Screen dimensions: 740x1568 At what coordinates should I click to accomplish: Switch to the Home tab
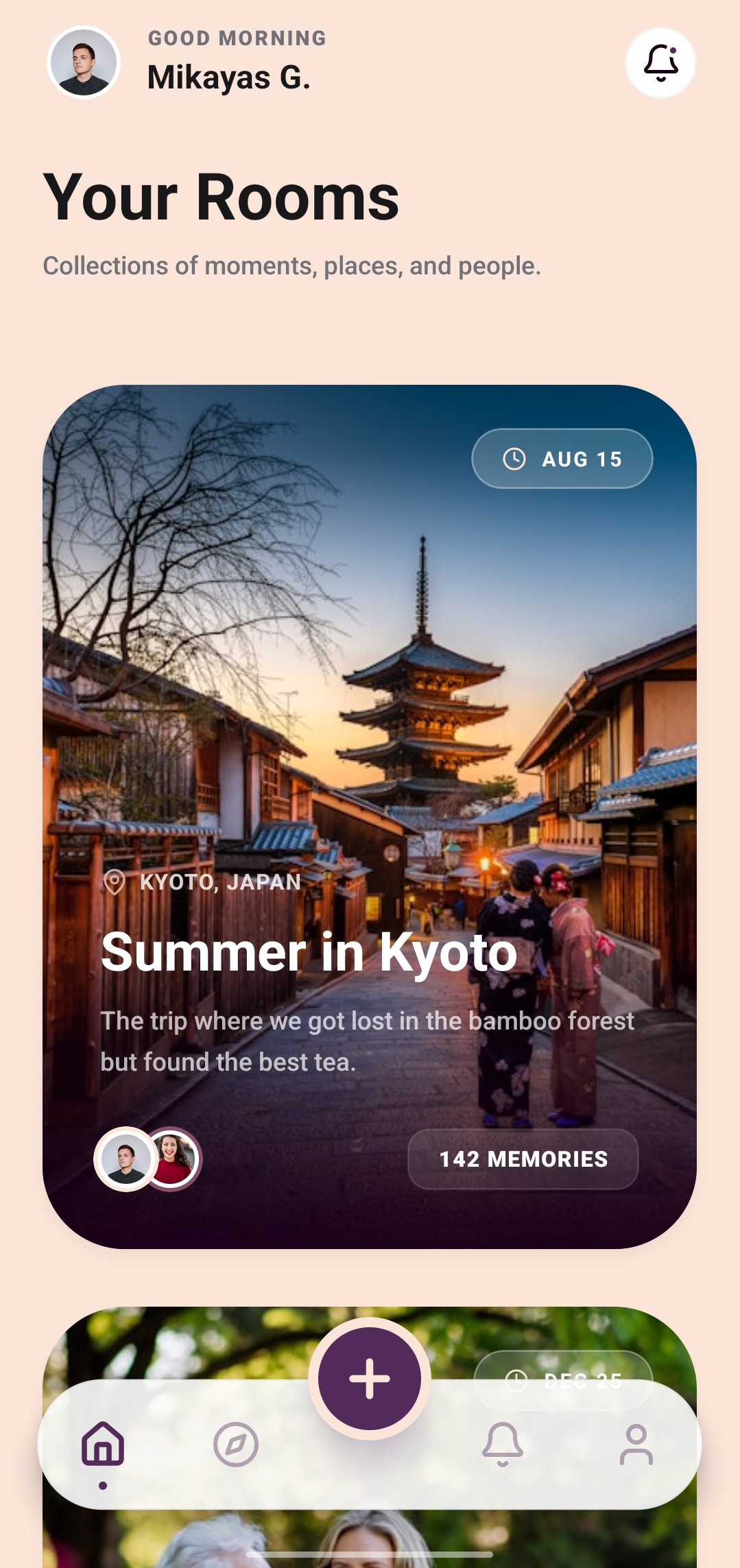click(x=103, y=1444)
